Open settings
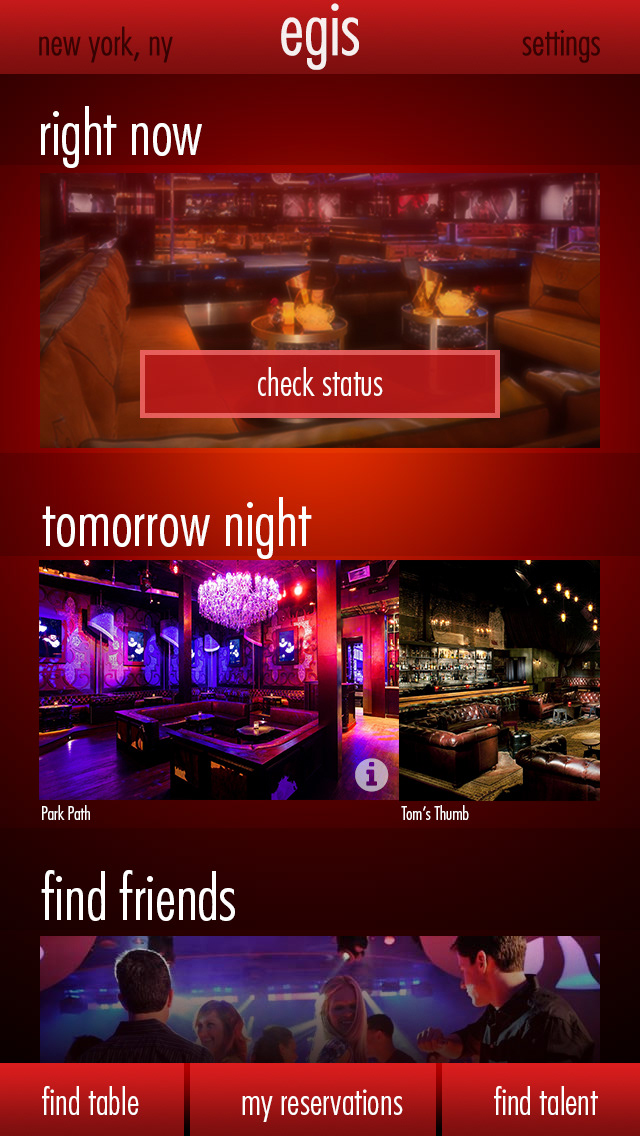 click(560, 44)
